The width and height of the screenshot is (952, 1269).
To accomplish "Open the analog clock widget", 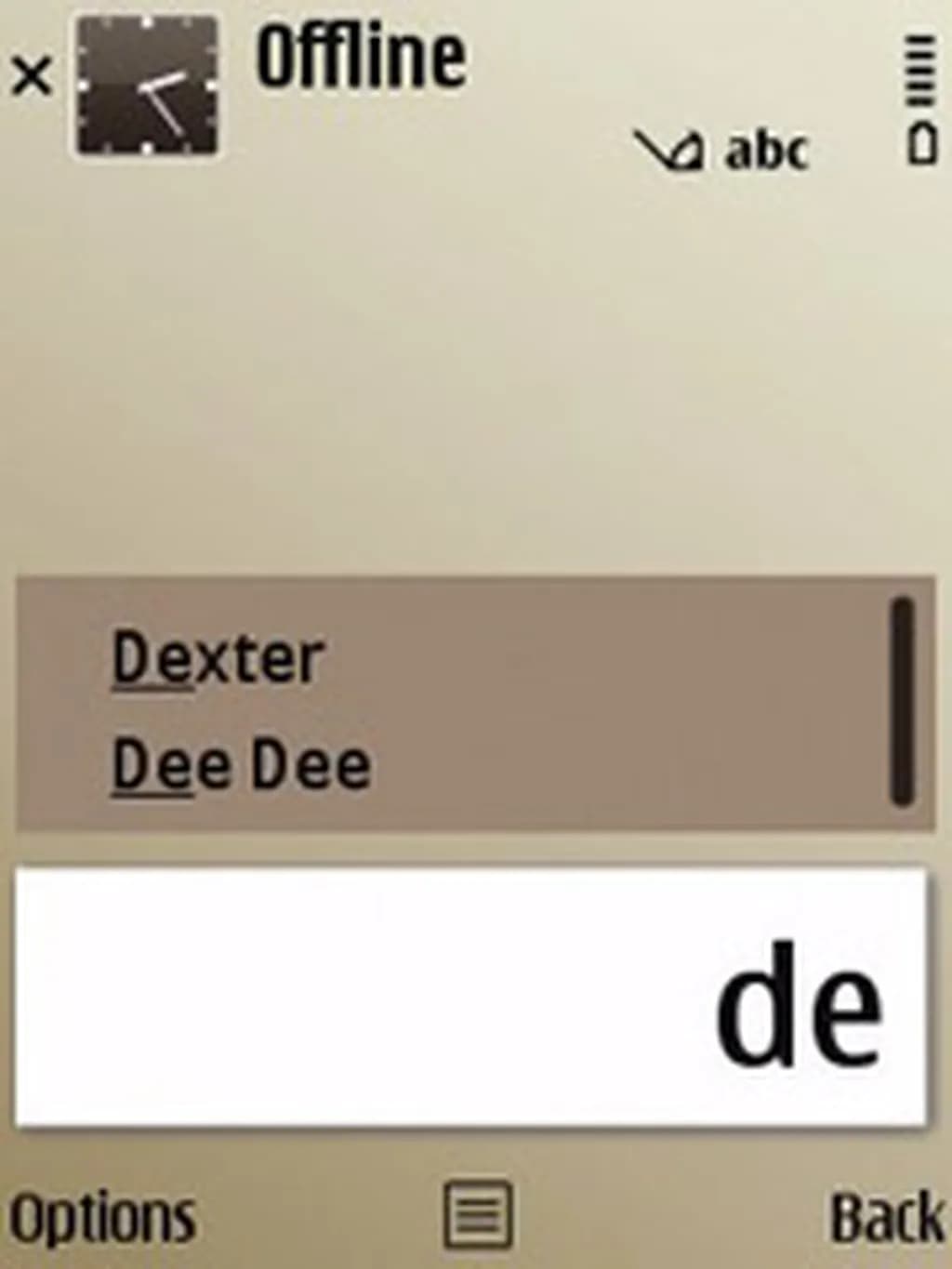I will pos(147,86).
